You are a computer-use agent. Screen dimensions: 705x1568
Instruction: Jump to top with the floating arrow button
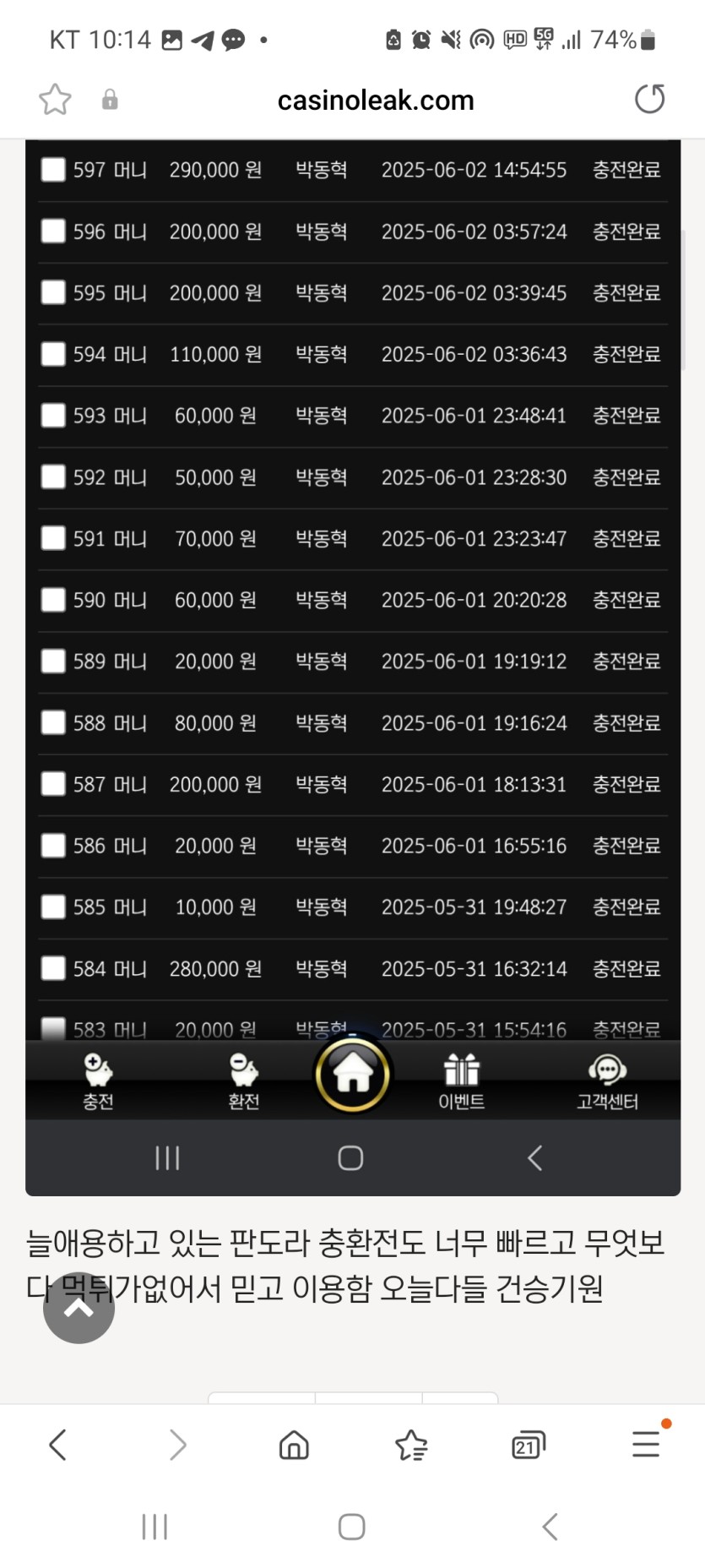tap(79, 1308)
